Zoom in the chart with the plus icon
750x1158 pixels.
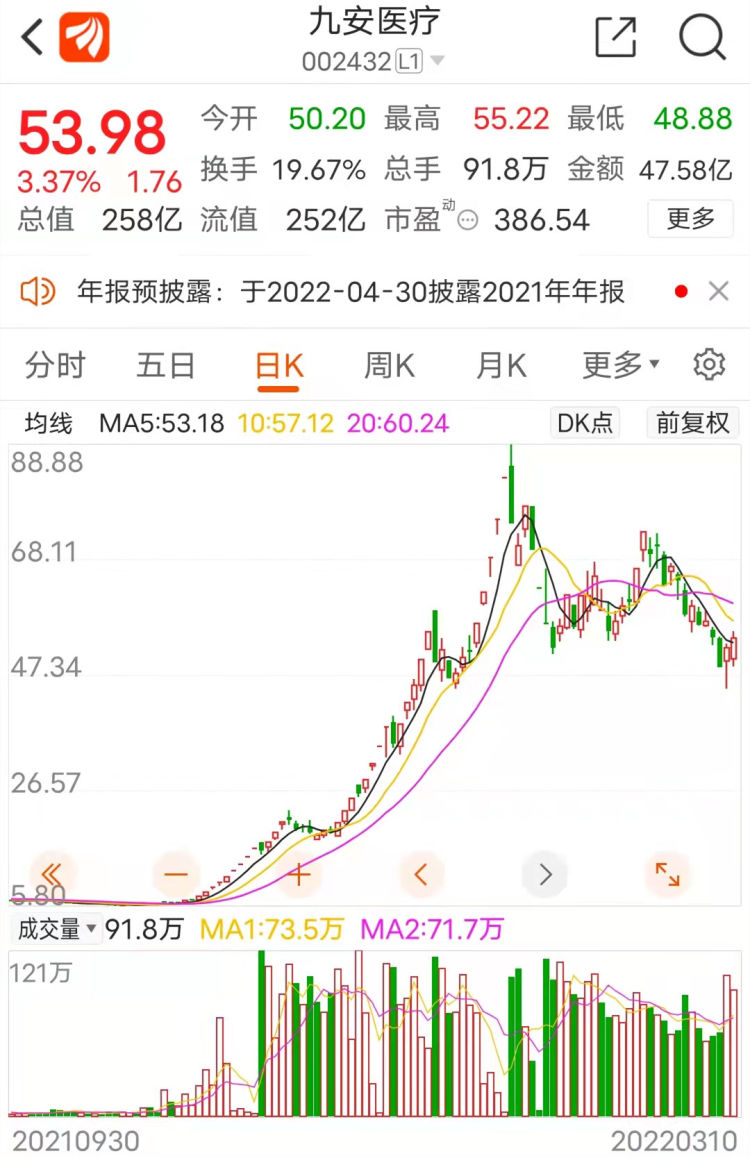[x=298, y=873]
